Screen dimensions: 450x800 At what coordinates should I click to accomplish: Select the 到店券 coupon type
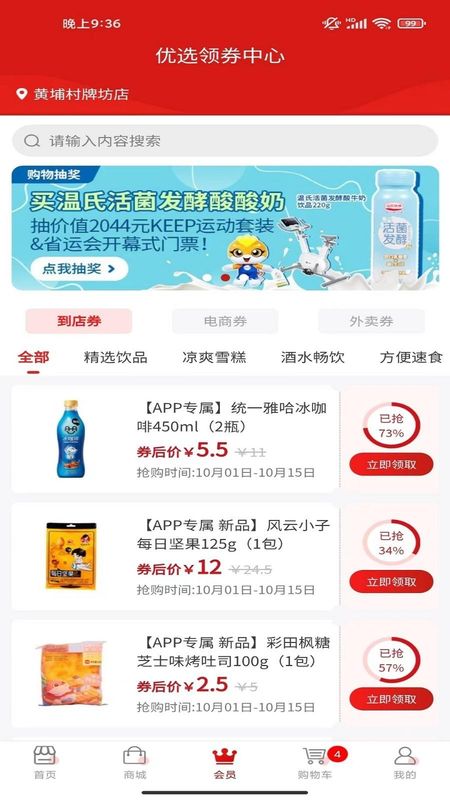(x=79, y=321)
